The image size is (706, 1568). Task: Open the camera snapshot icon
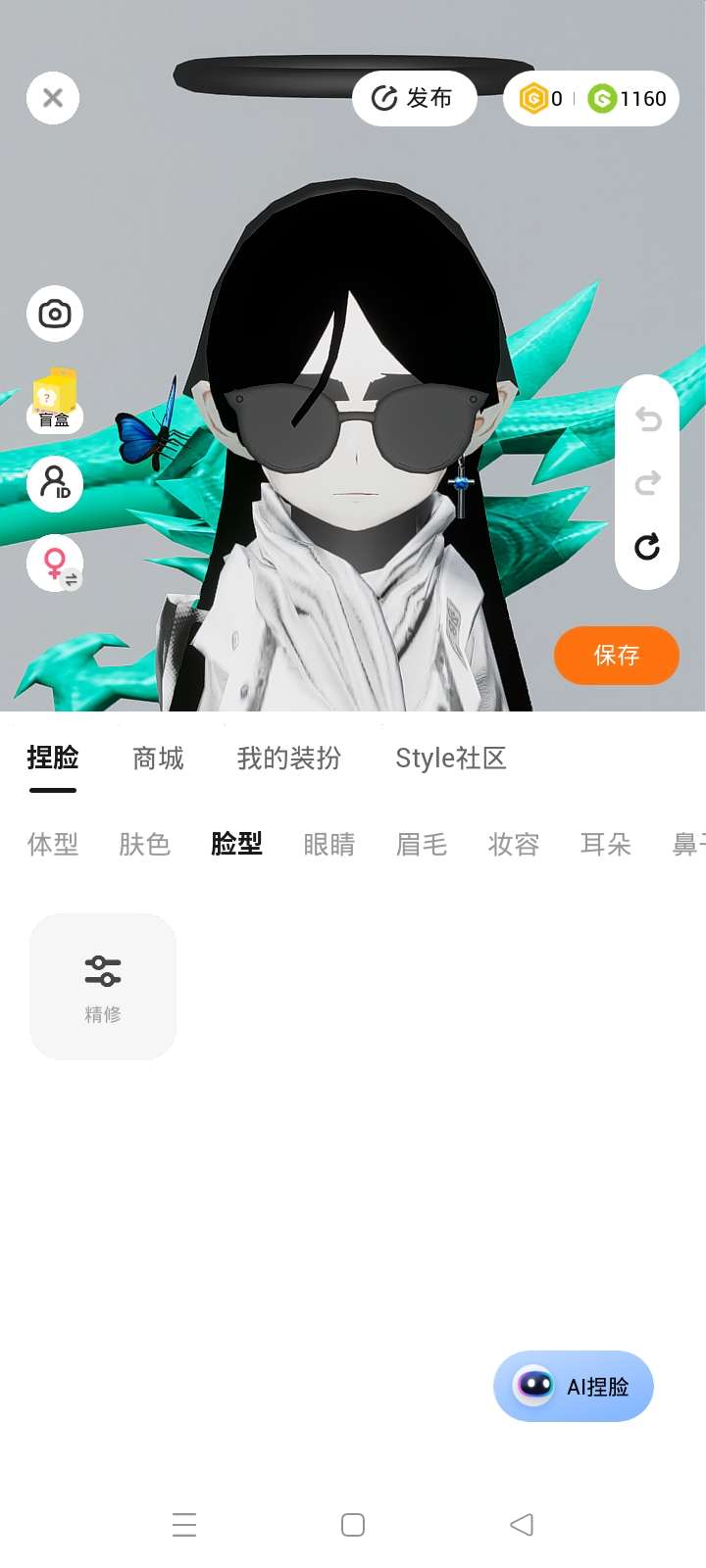55,314
